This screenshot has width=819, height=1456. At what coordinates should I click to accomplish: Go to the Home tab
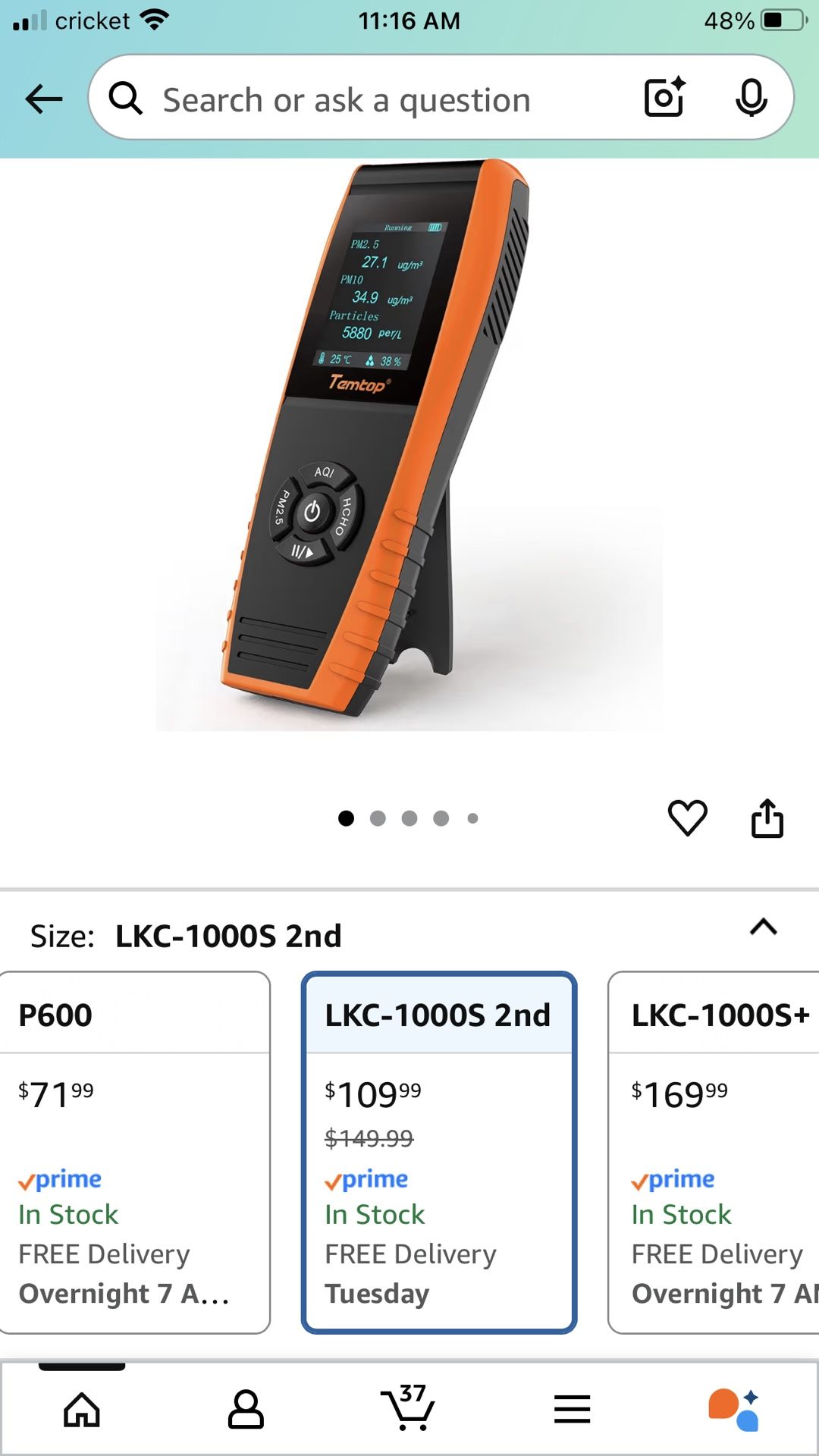coord(82,1409)
